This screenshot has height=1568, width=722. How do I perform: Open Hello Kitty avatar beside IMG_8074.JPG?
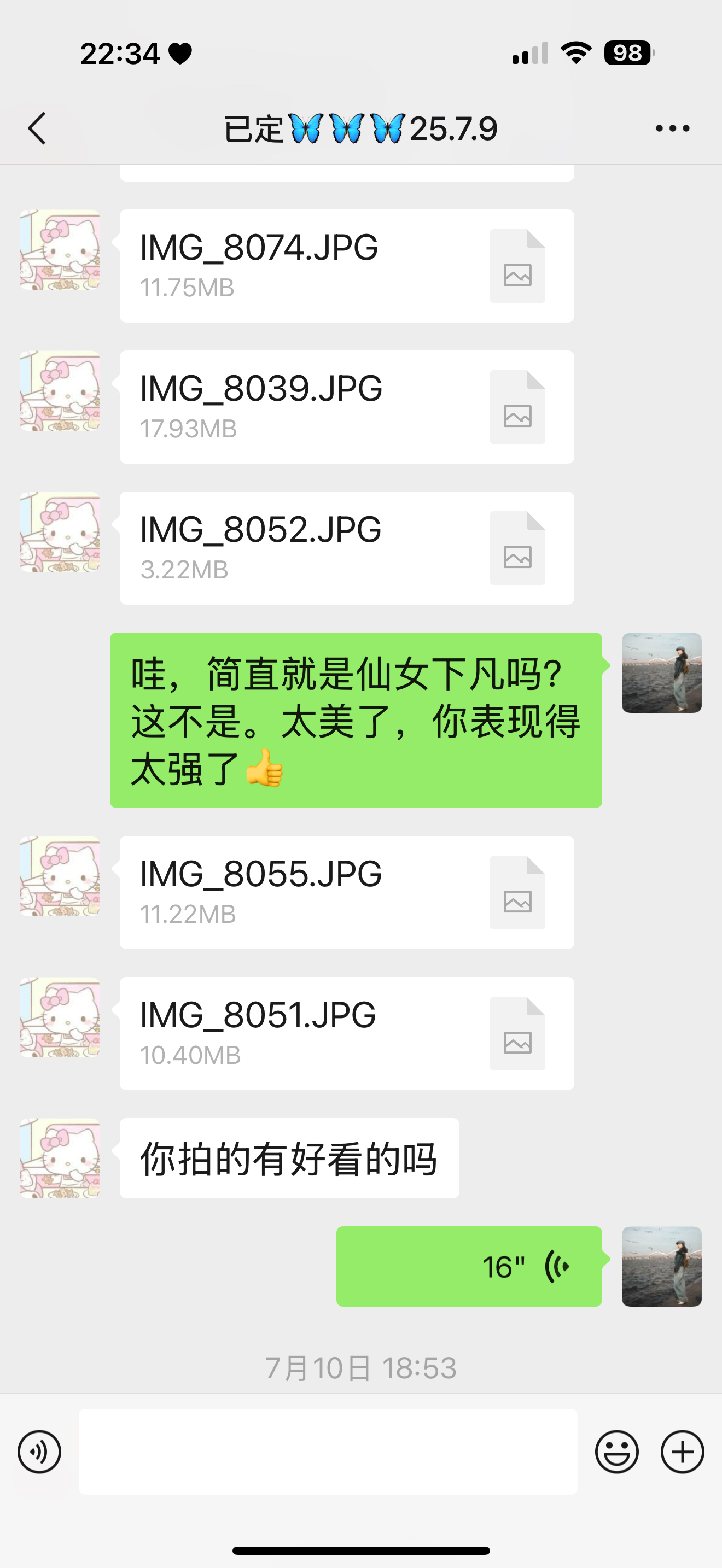point(60,250)
